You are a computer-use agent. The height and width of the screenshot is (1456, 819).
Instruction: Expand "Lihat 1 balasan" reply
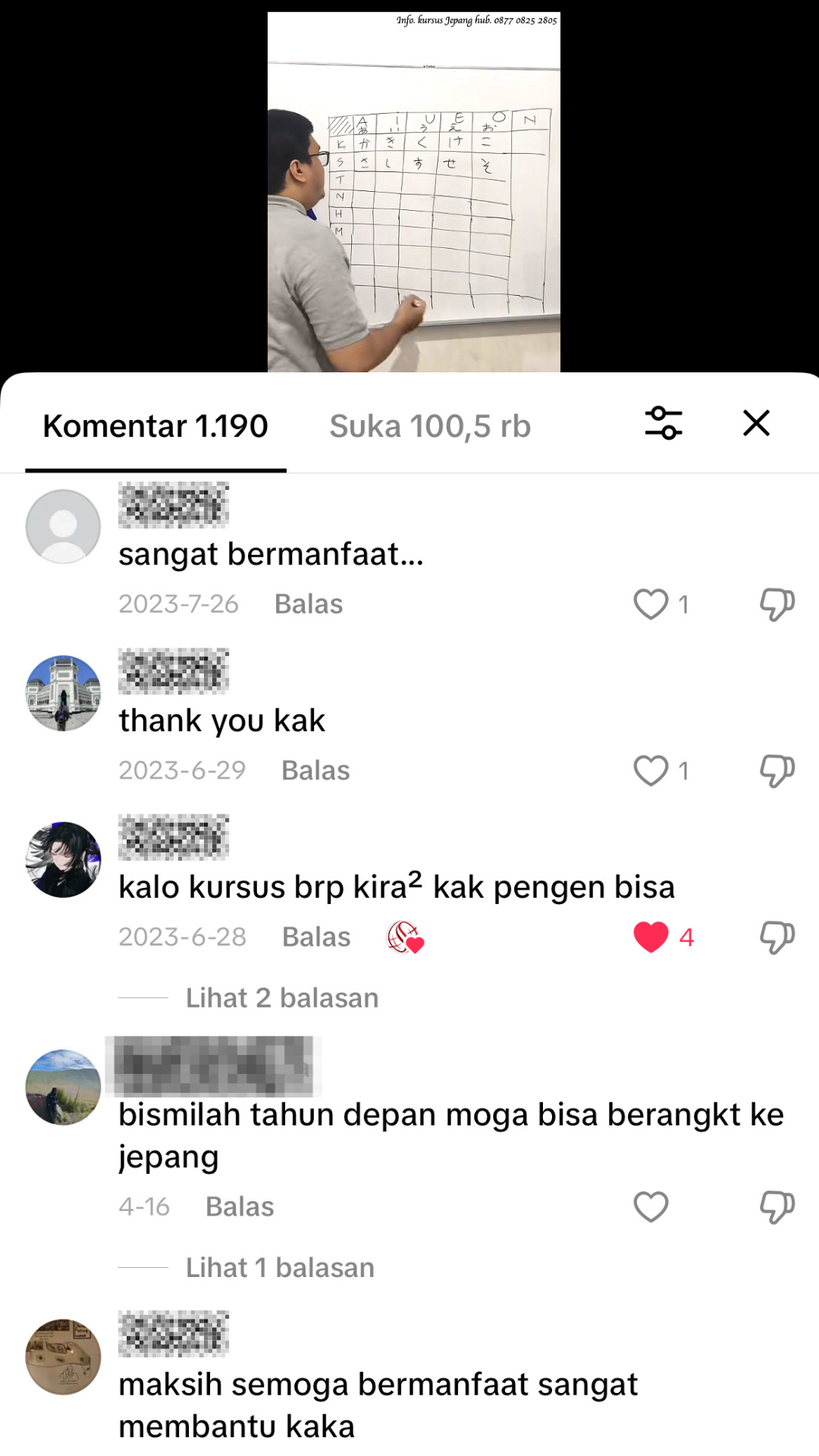(280, 1268)
